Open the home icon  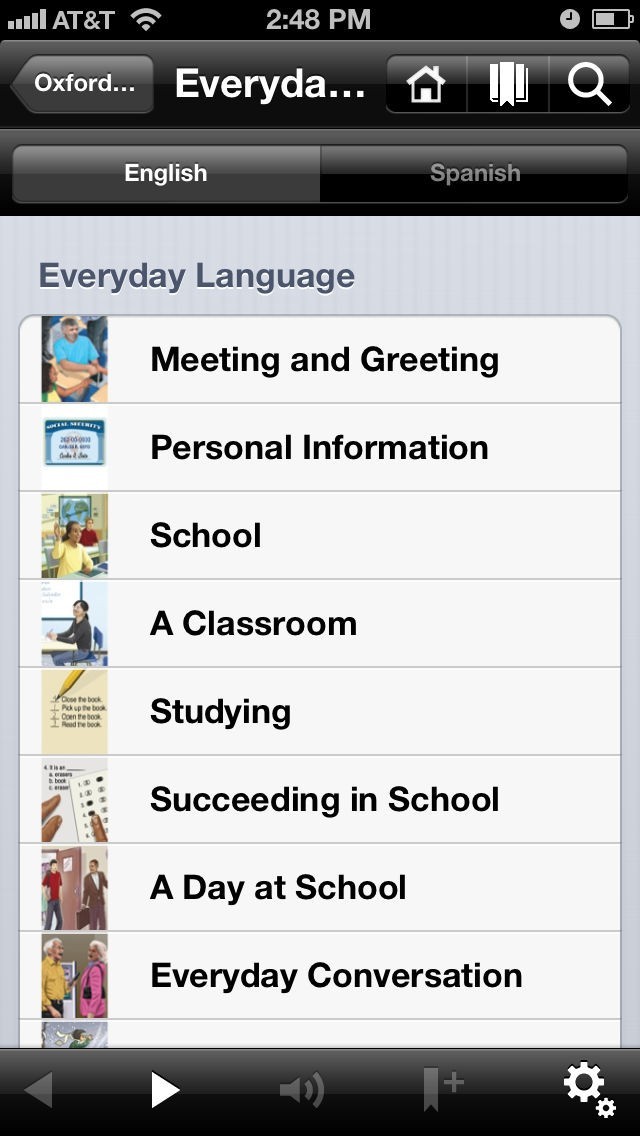[x=426, y=84]
